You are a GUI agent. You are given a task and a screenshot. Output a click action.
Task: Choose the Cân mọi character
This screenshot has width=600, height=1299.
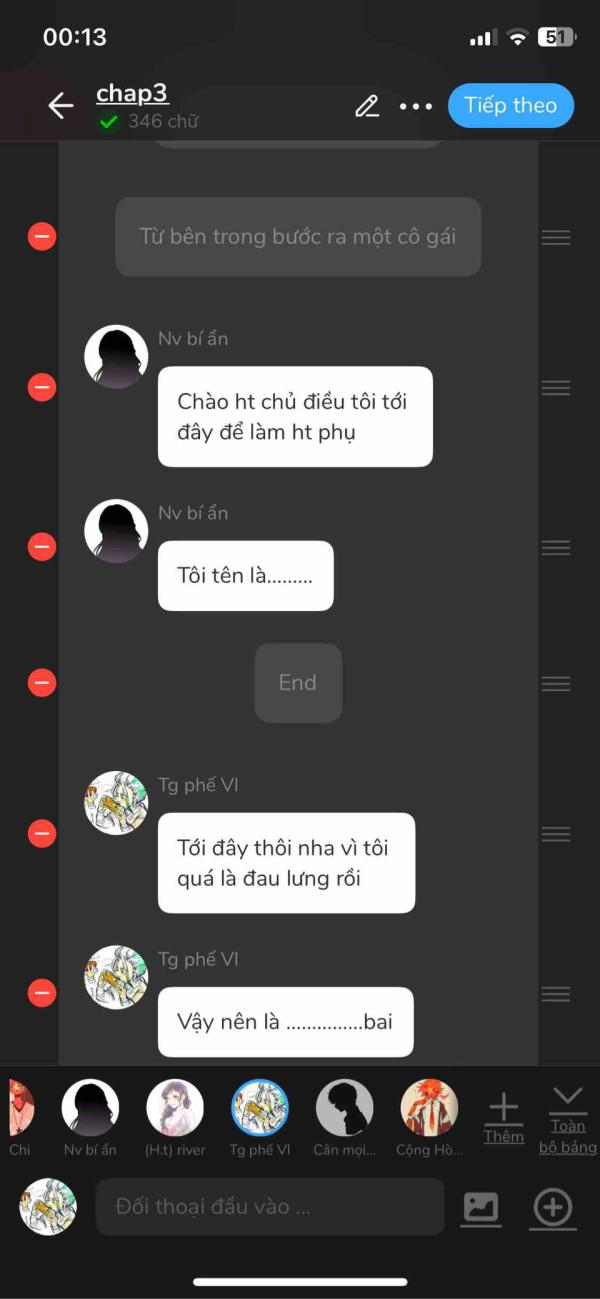coord(345,1118)
